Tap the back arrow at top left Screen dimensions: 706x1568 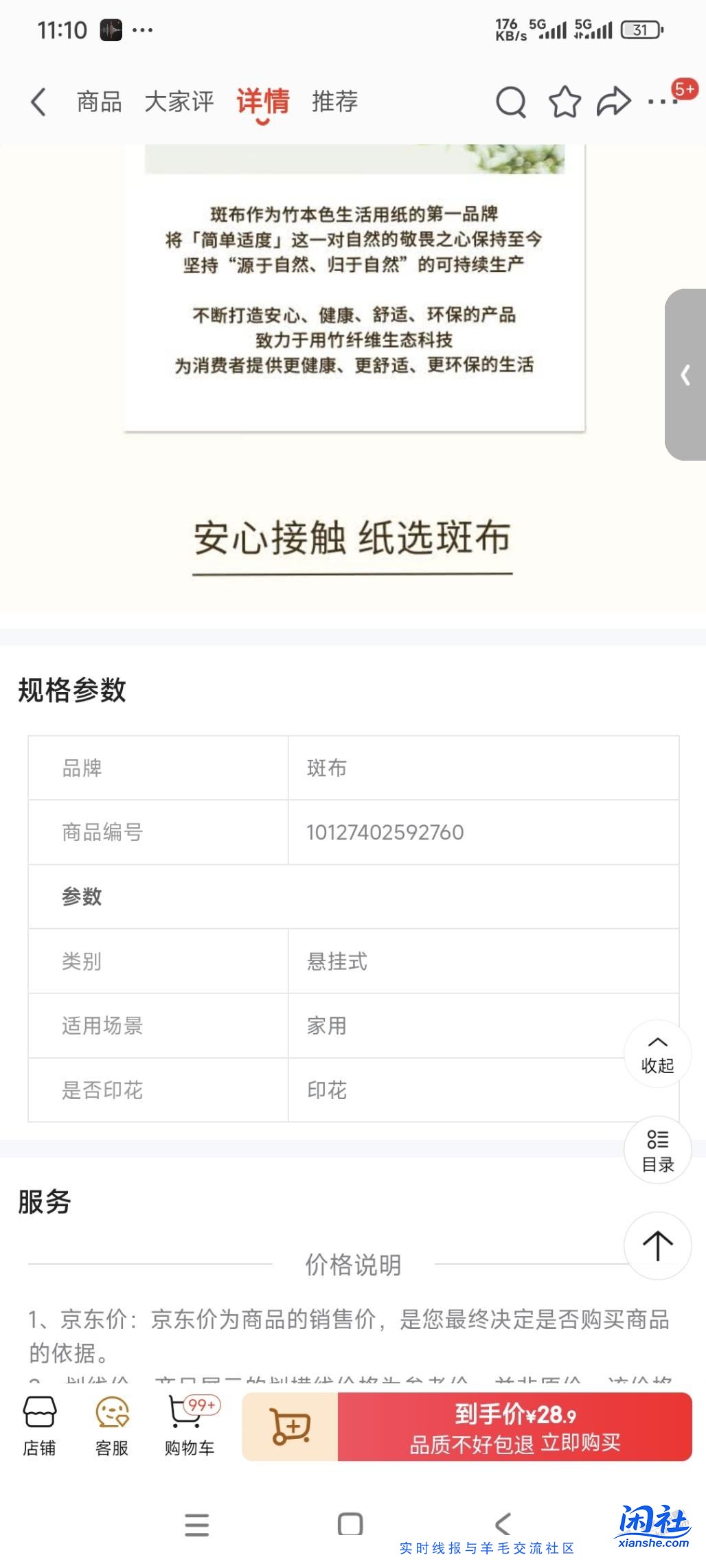[38, 102]
